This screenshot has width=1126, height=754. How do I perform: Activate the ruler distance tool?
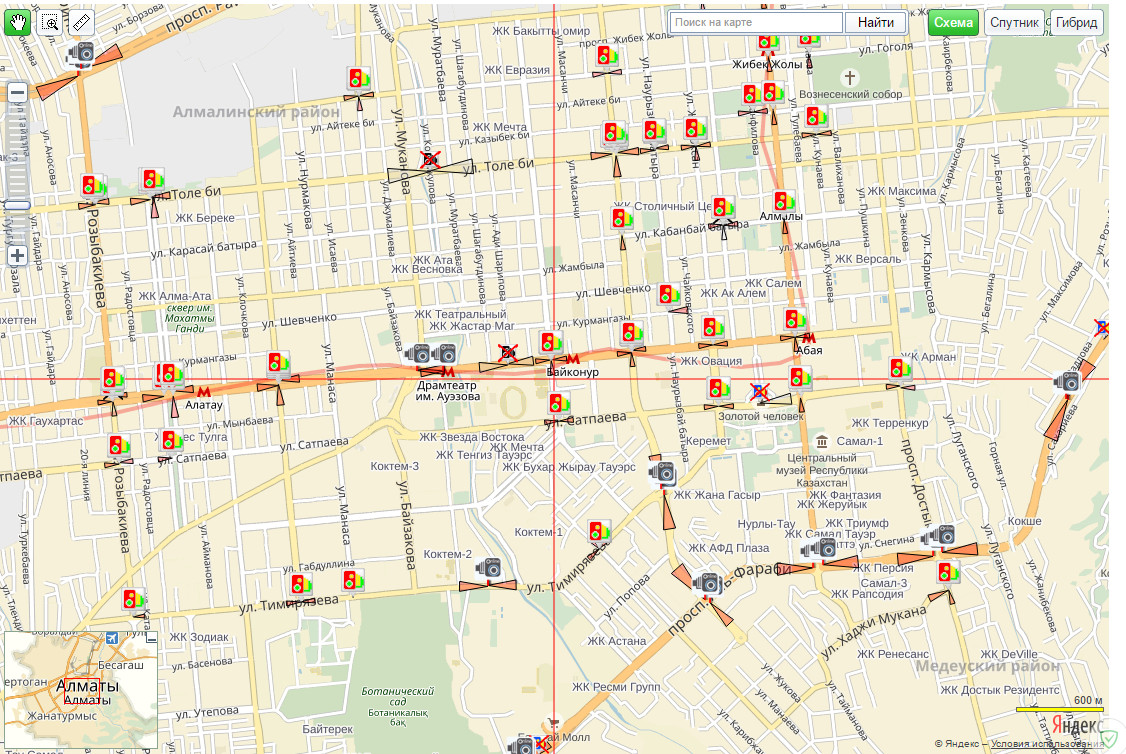81,22
